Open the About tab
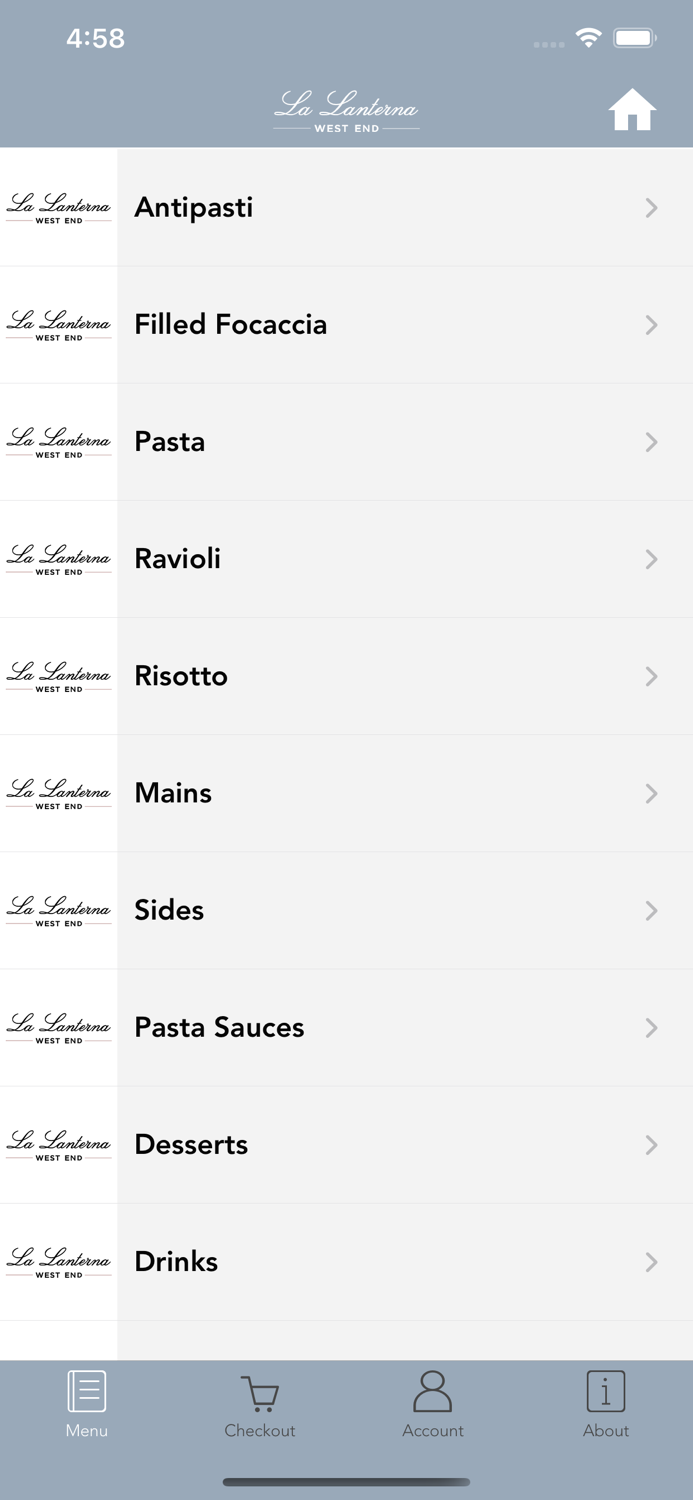This screenshot has width=693, height=1500. point(606,1405)
